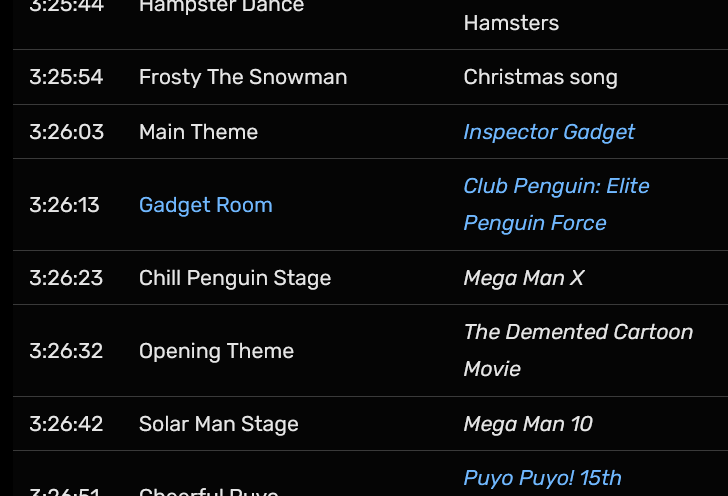Open the Gadget Room link

[205, 205]
